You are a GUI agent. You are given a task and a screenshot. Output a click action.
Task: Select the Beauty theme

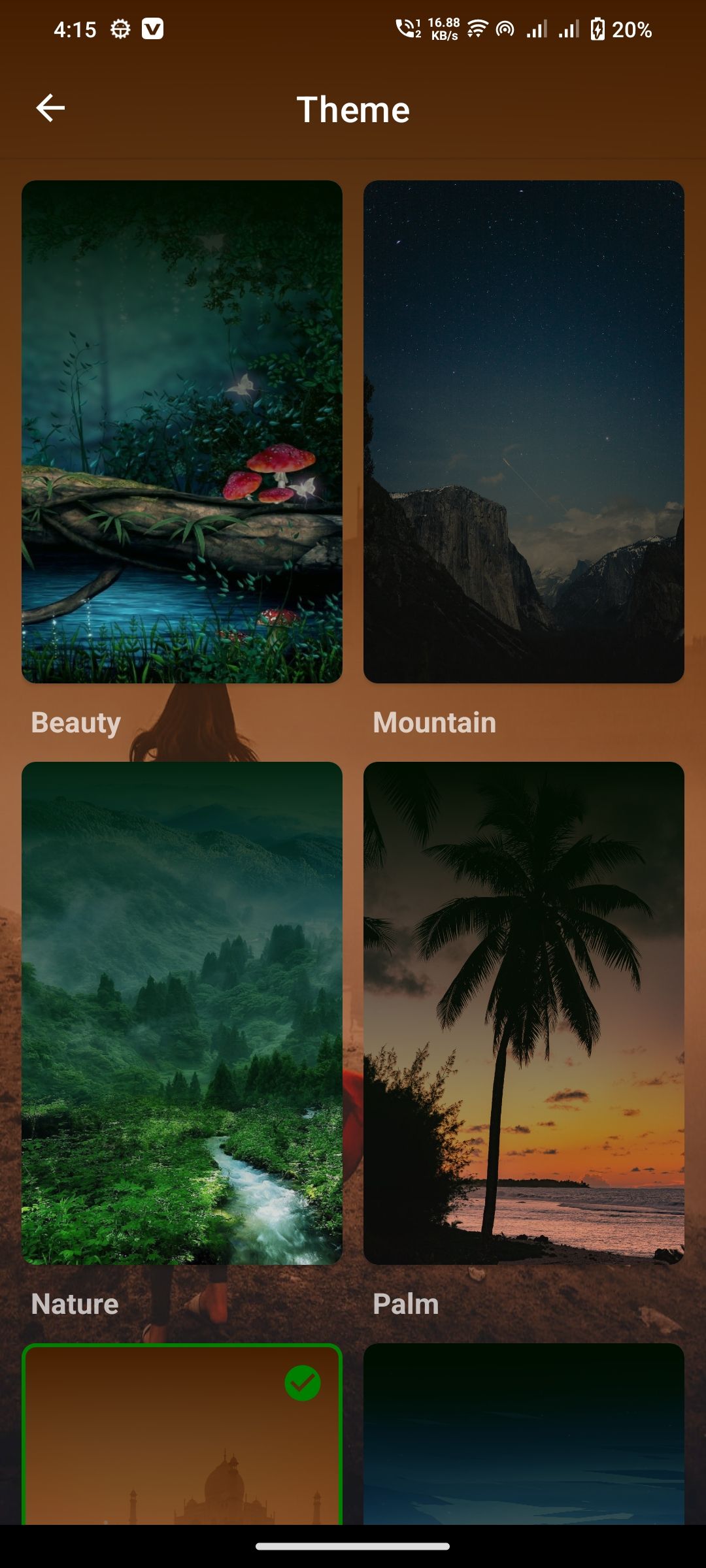pyautogui.click(x=182, y=432)
